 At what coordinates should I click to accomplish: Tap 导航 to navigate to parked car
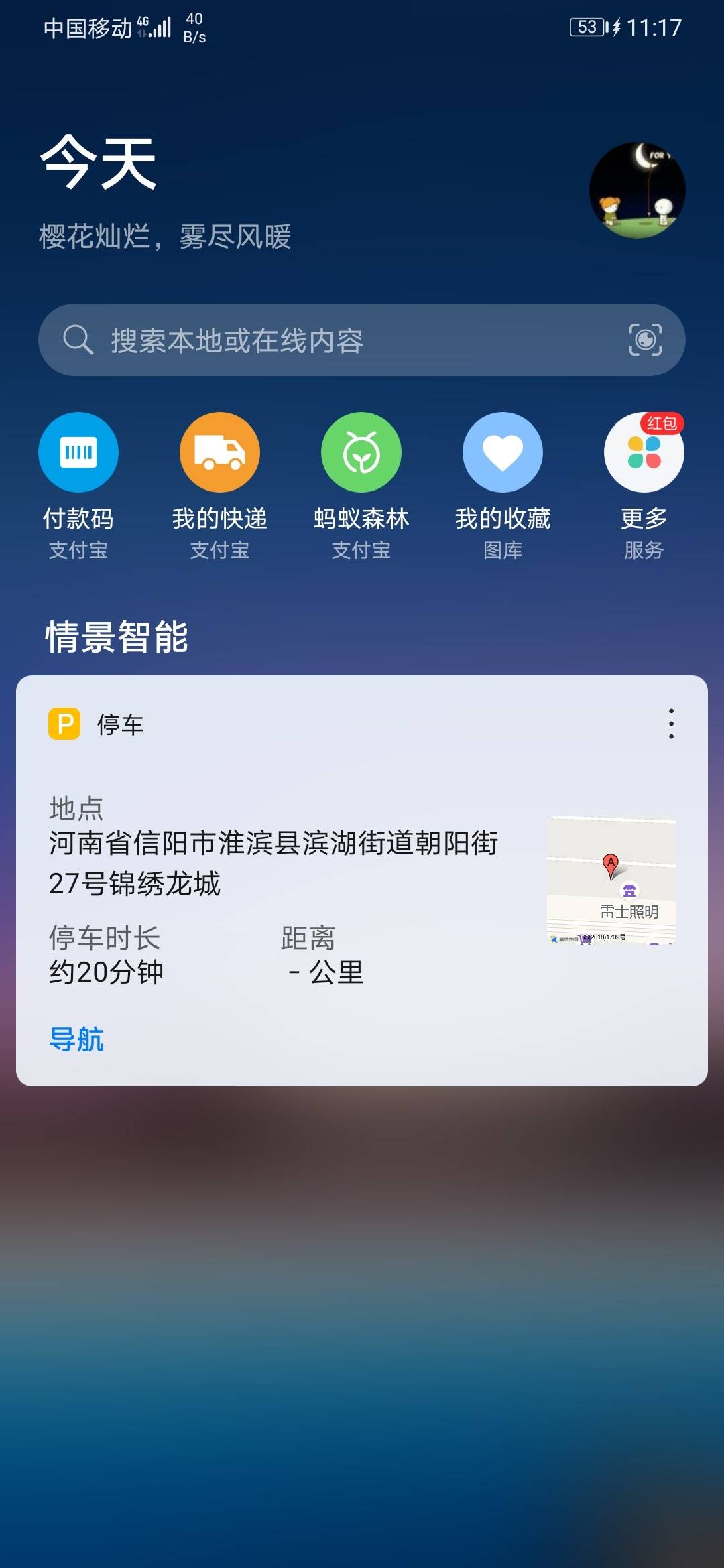(x=76, y=1039)
